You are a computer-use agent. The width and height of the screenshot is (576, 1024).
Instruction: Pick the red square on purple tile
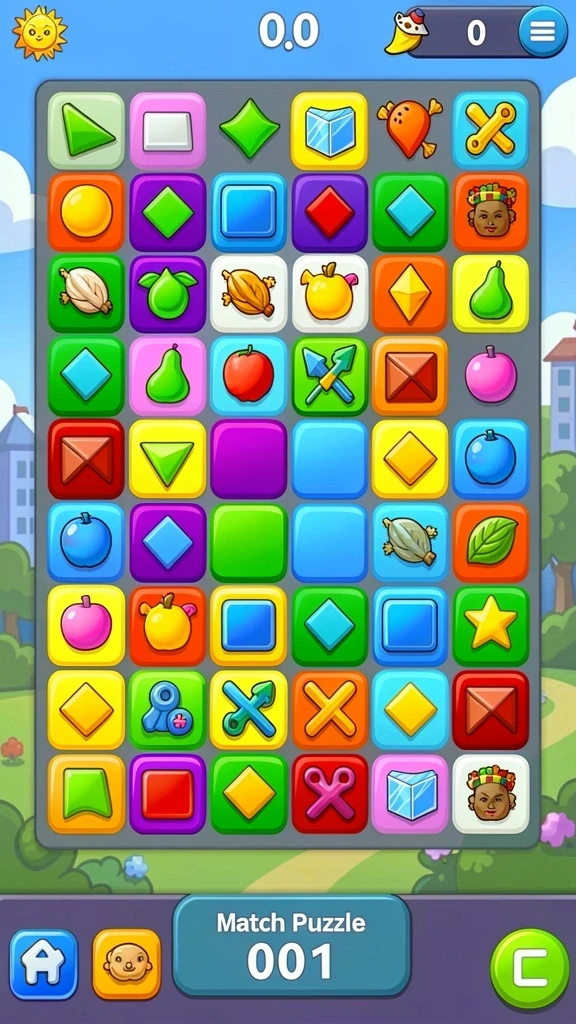168,793
